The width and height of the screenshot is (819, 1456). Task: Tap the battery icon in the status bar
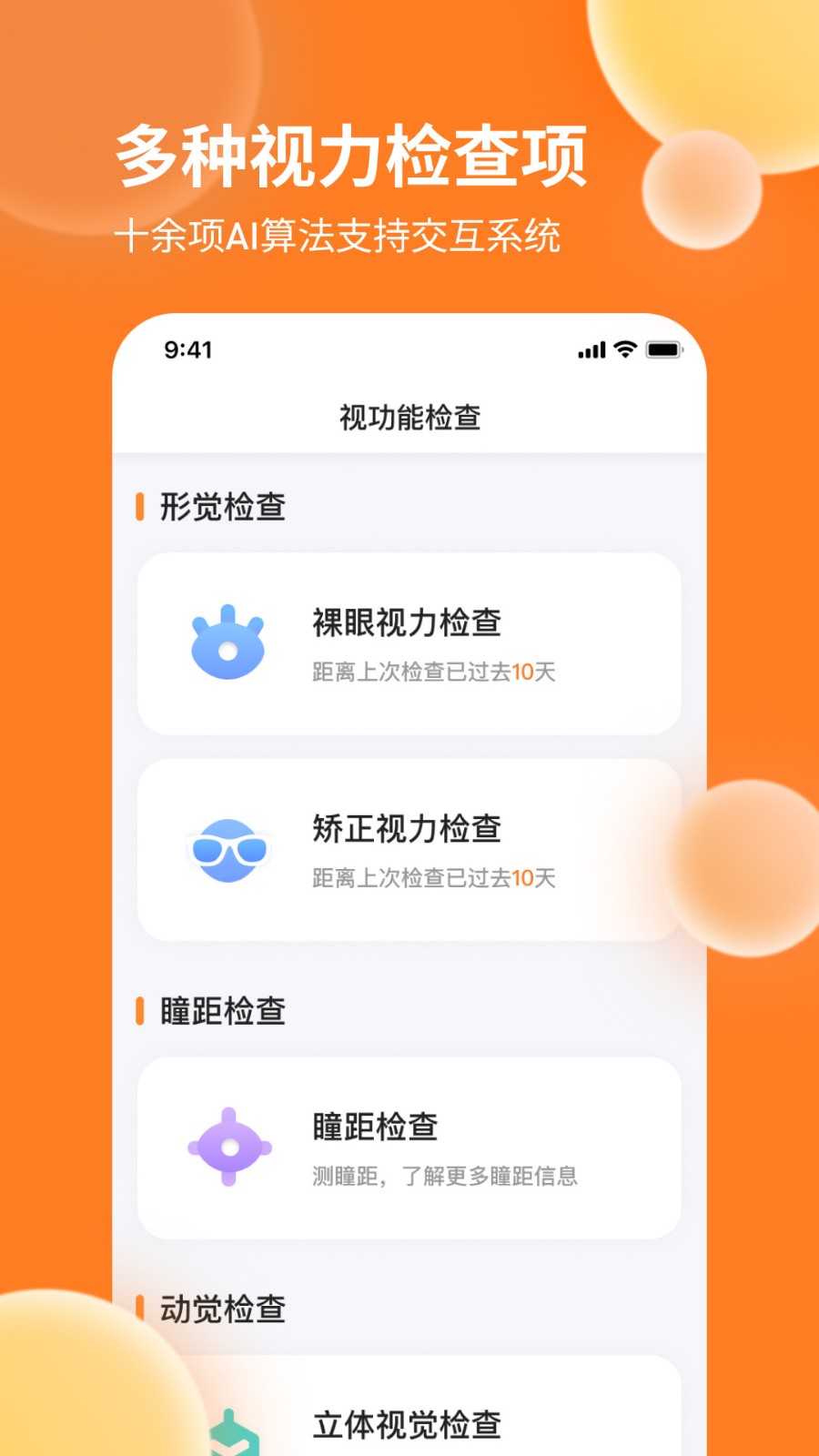pyautogui.click(x=663, y=349)
